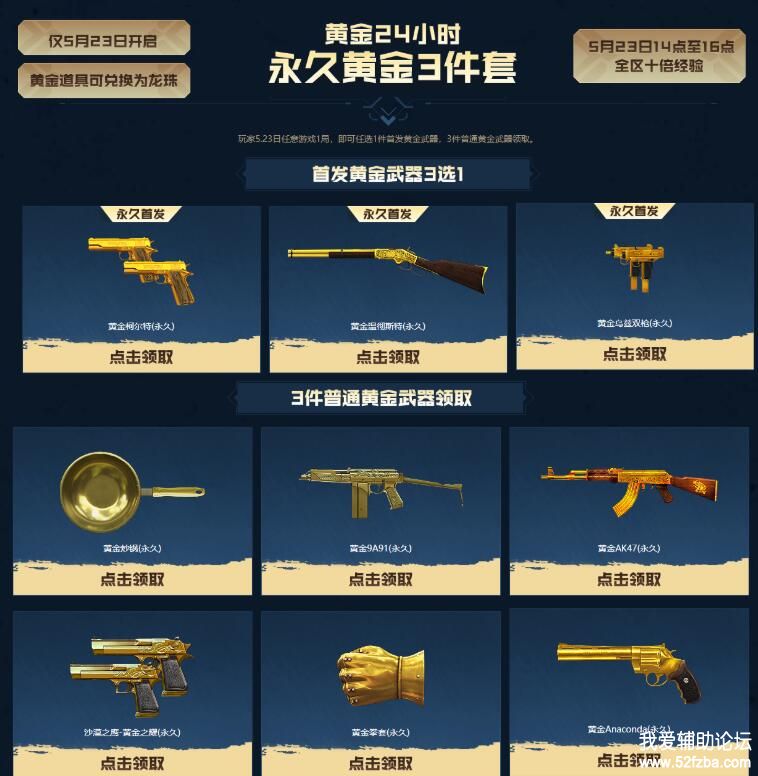The image size is (758, 776).
Task: Claim the 沙漠之鹰-黄金之鹰 dual pistols
Action: pos(132,764)
